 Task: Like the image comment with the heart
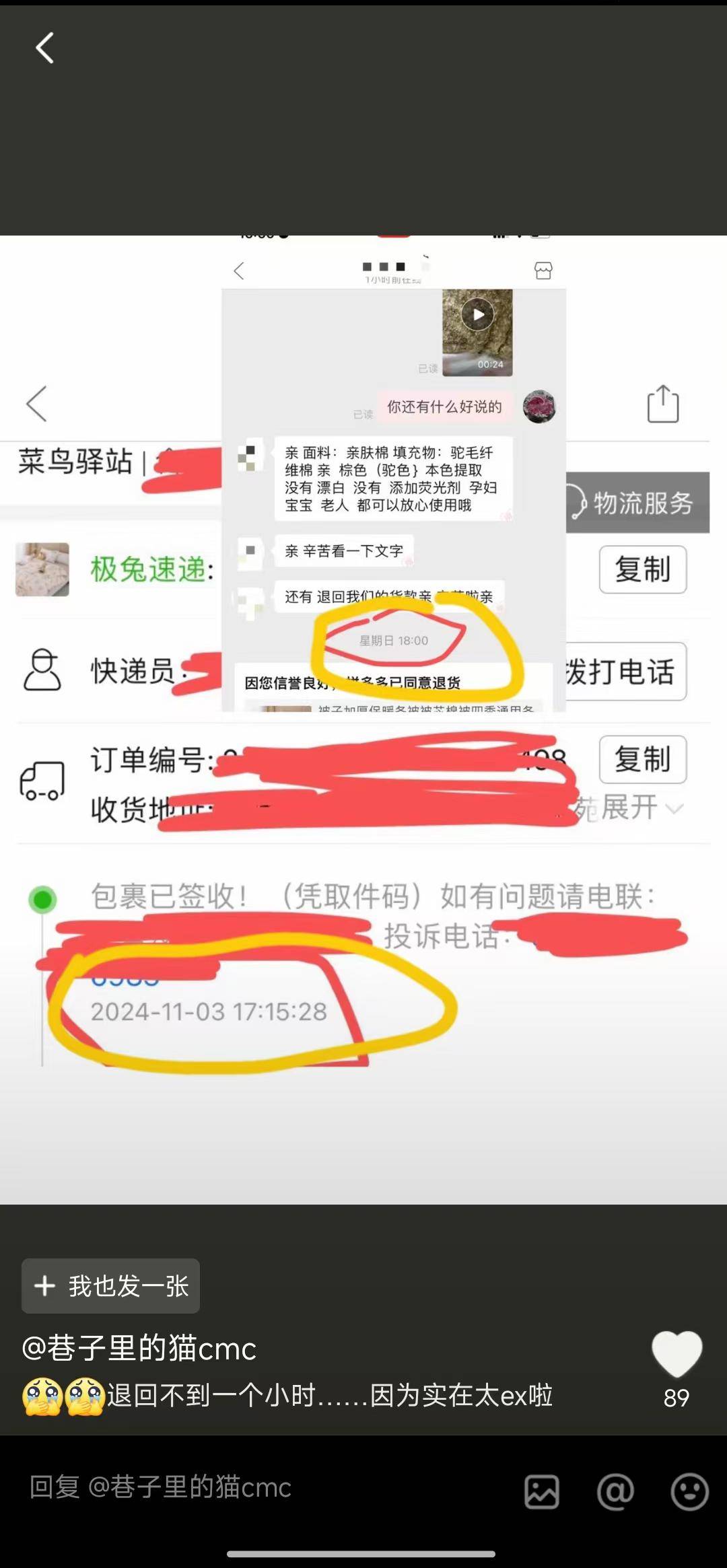click(x=677, y=1353)
